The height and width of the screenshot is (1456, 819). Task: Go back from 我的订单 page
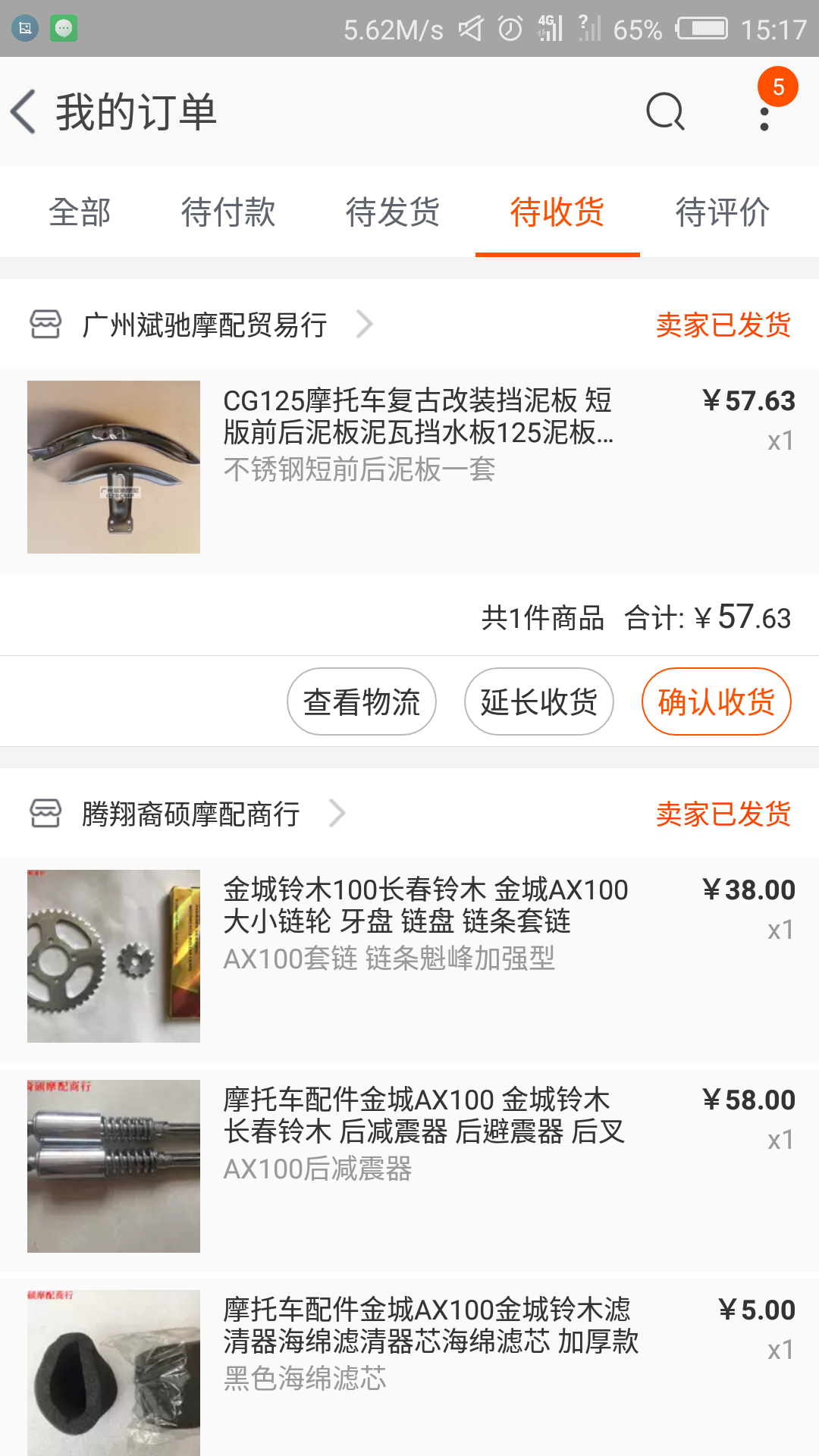[x=24, y=111]
